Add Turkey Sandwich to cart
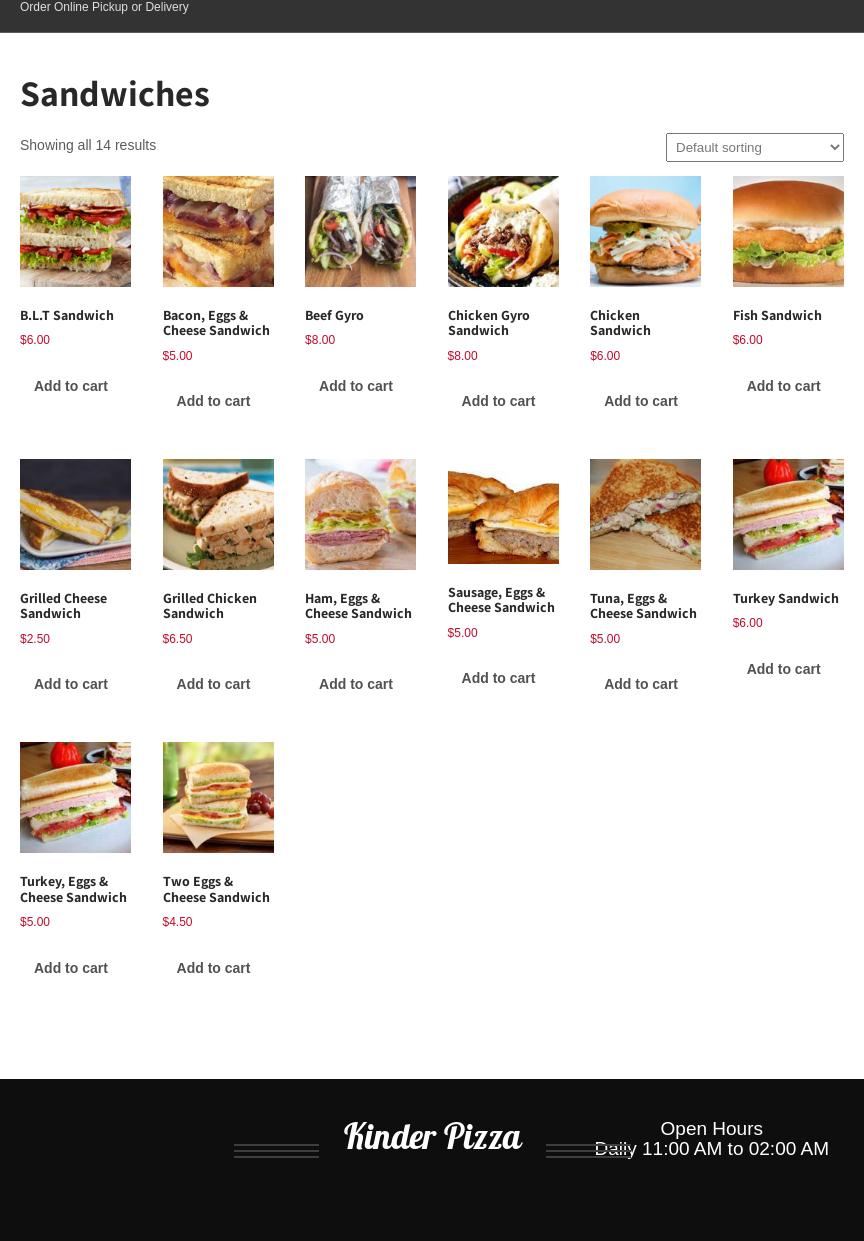Screen dimensions: 864x1241 tap(783, 669)
